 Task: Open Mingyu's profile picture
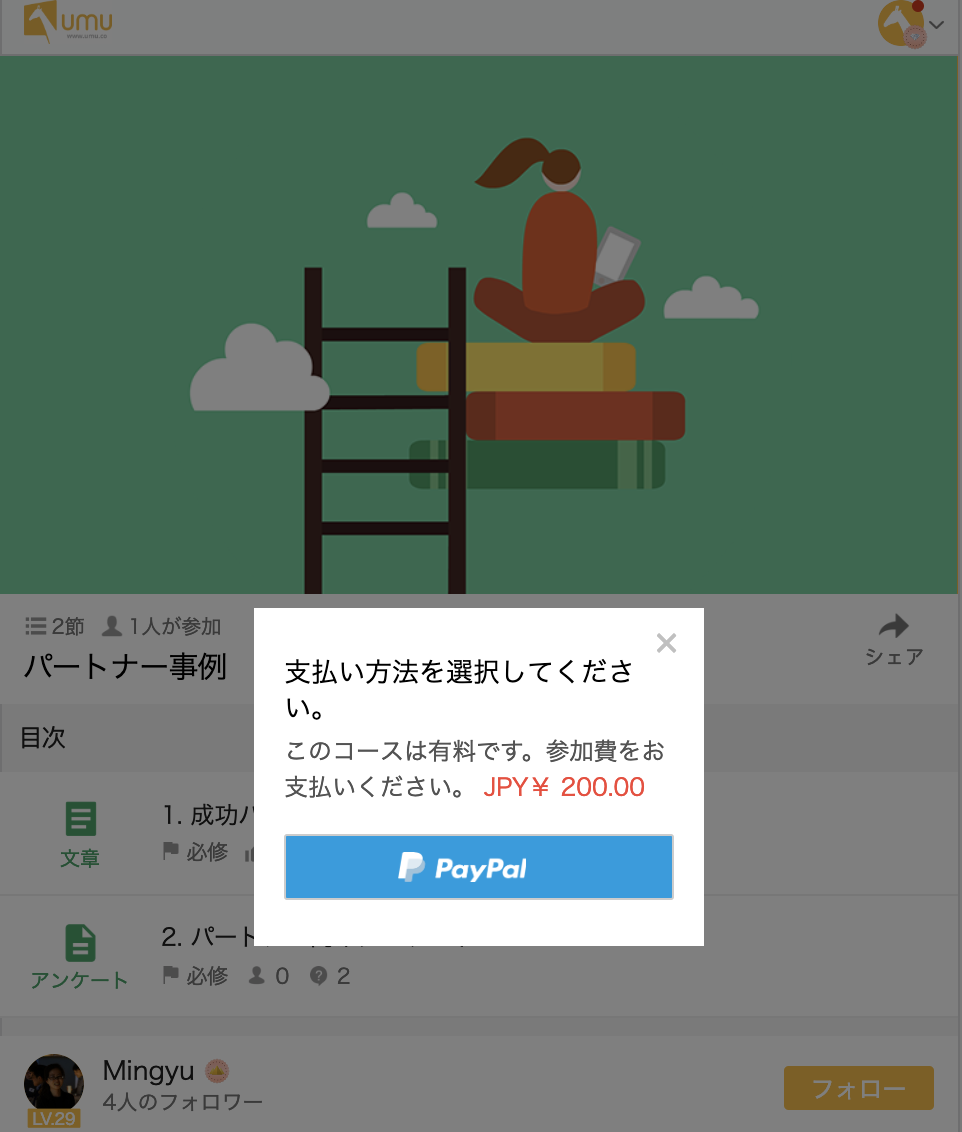pyautogui.click(x=53, y=1083)
